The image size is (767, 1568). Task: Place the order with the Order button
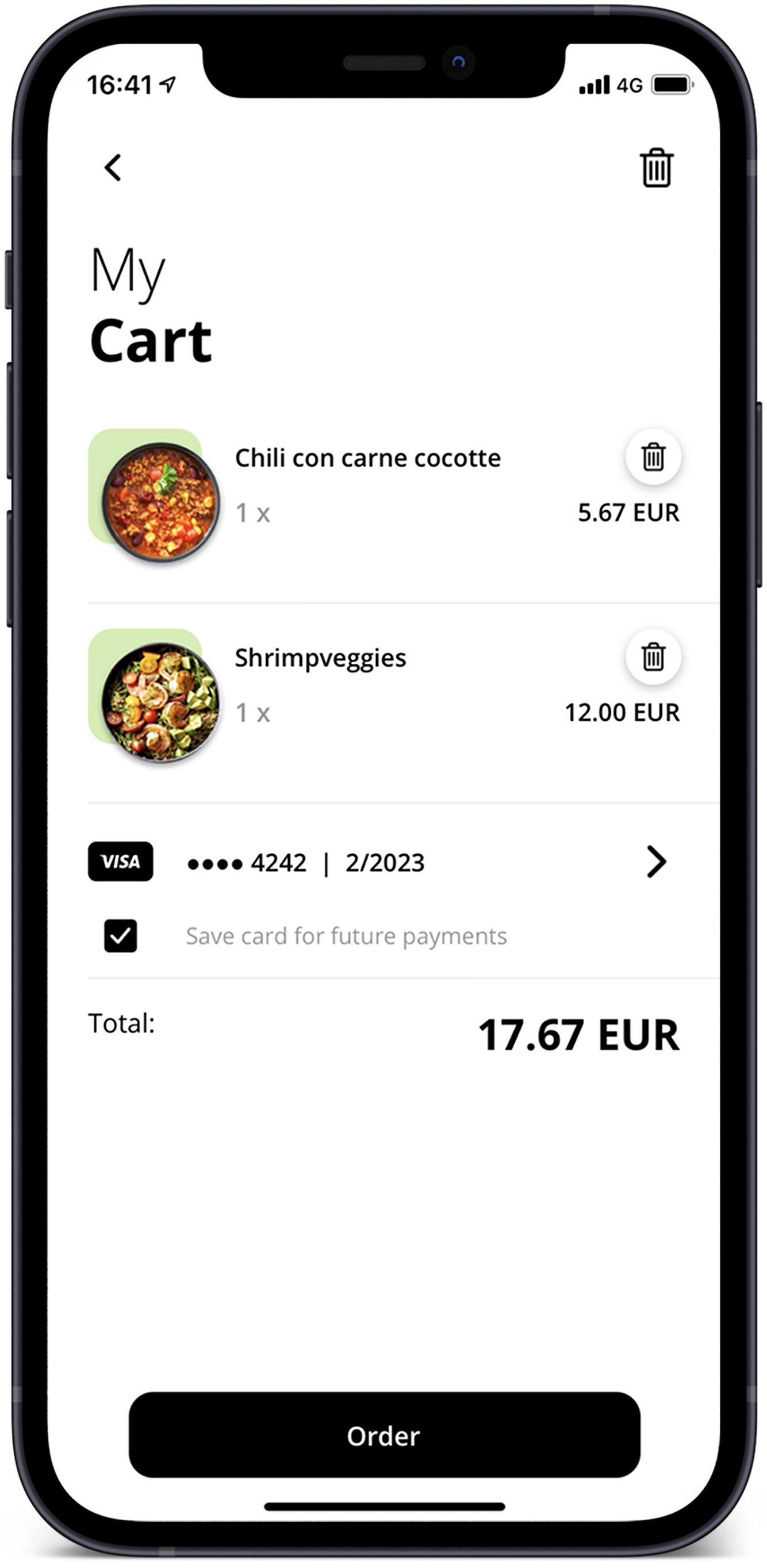[x=384, y=1435]
